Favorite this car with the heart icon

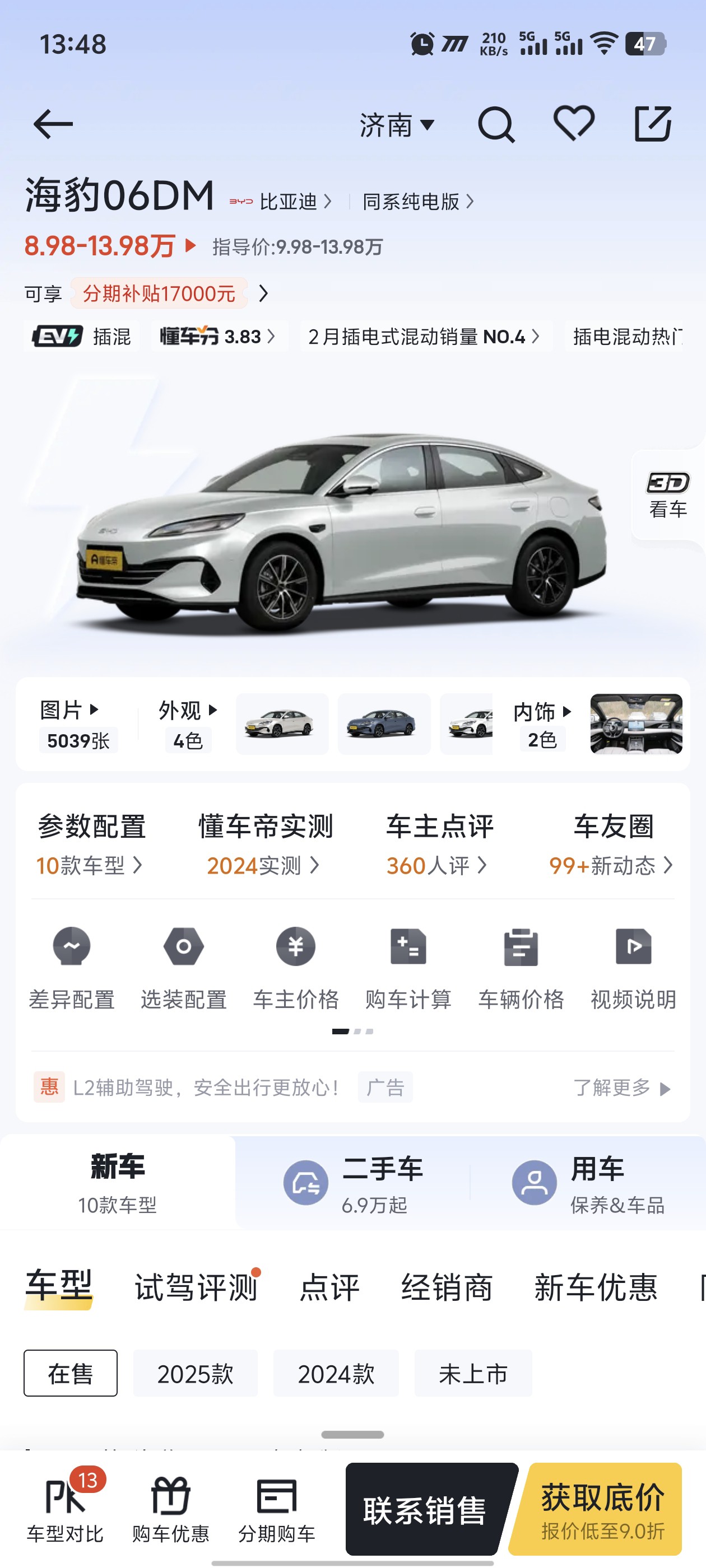coord(574,124)
